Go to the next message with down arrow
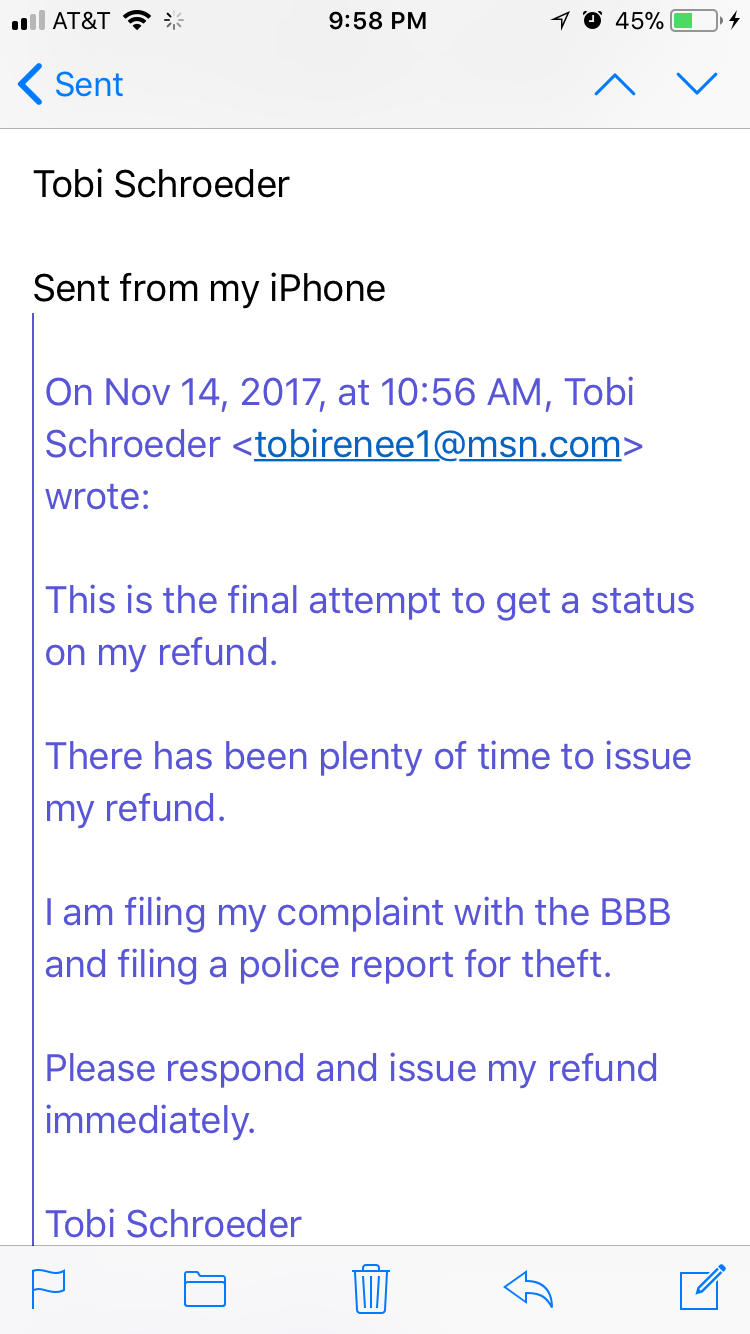Screen dimensions: 750x1334 click(x=697, y=84)
